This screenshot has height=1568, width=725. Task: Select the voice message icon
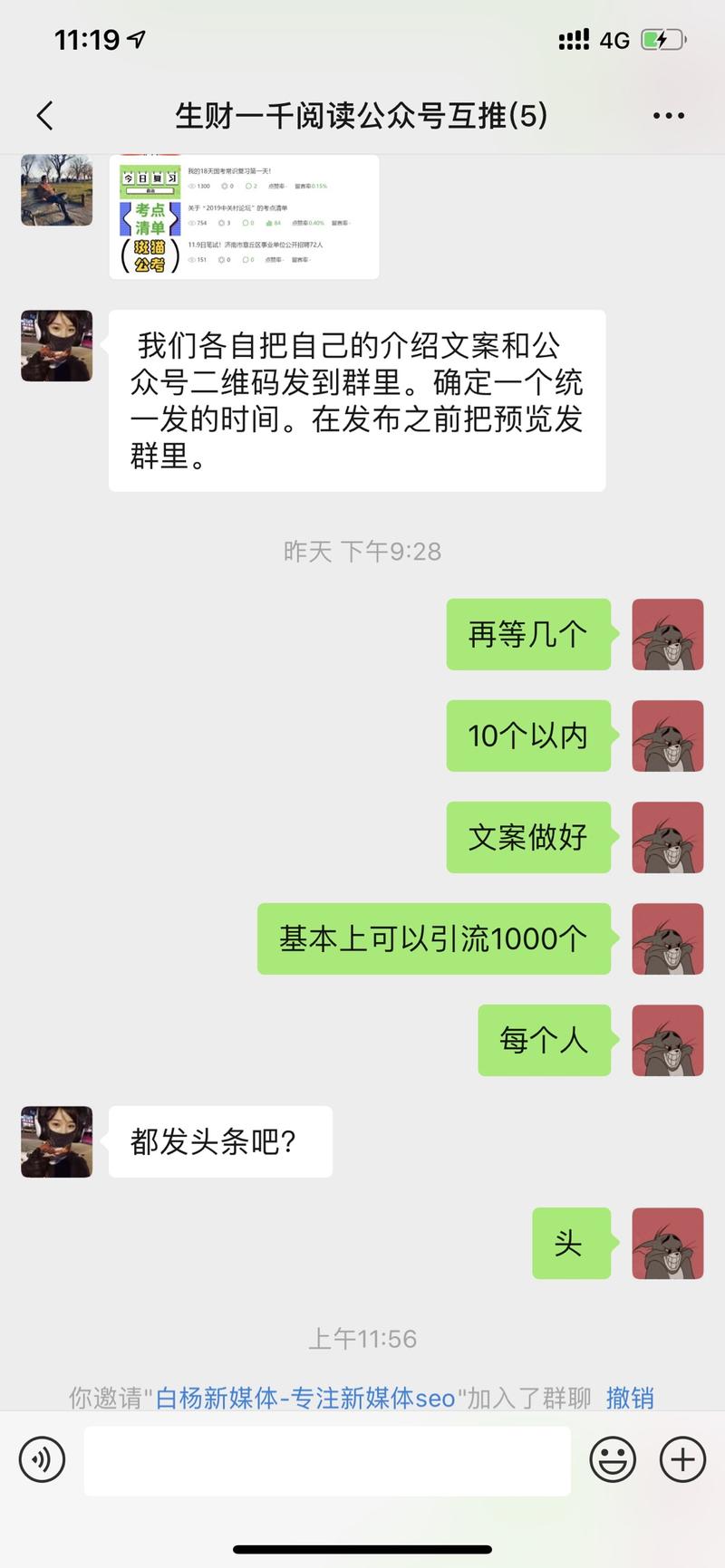click(x=42, y=1459)
